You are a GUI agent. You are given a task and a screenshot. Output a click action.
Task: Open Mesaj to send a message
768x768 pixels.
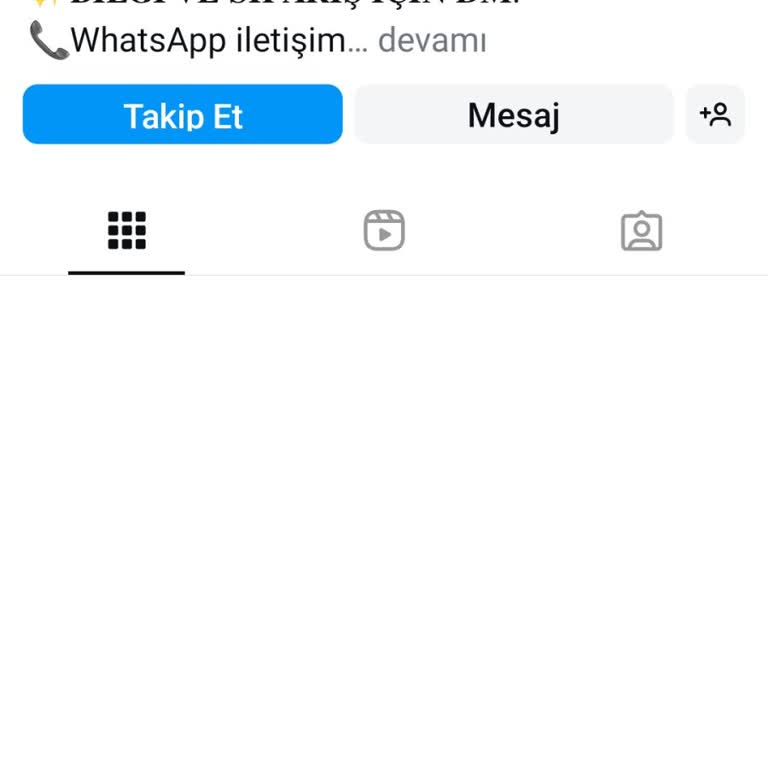point(514,115)
